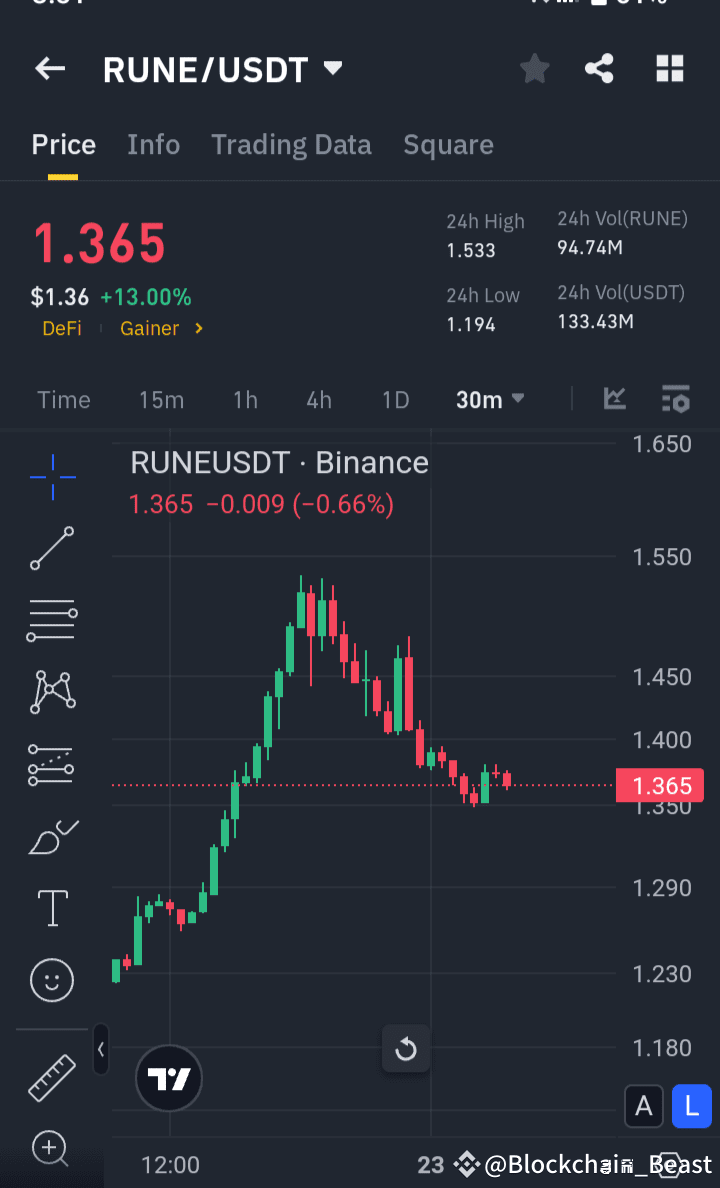The height and width of the screenshot is (1188, 720).
Task: Open the horizontal lines drawing tool
Action: pyautogui.click(x=51, y=620)
